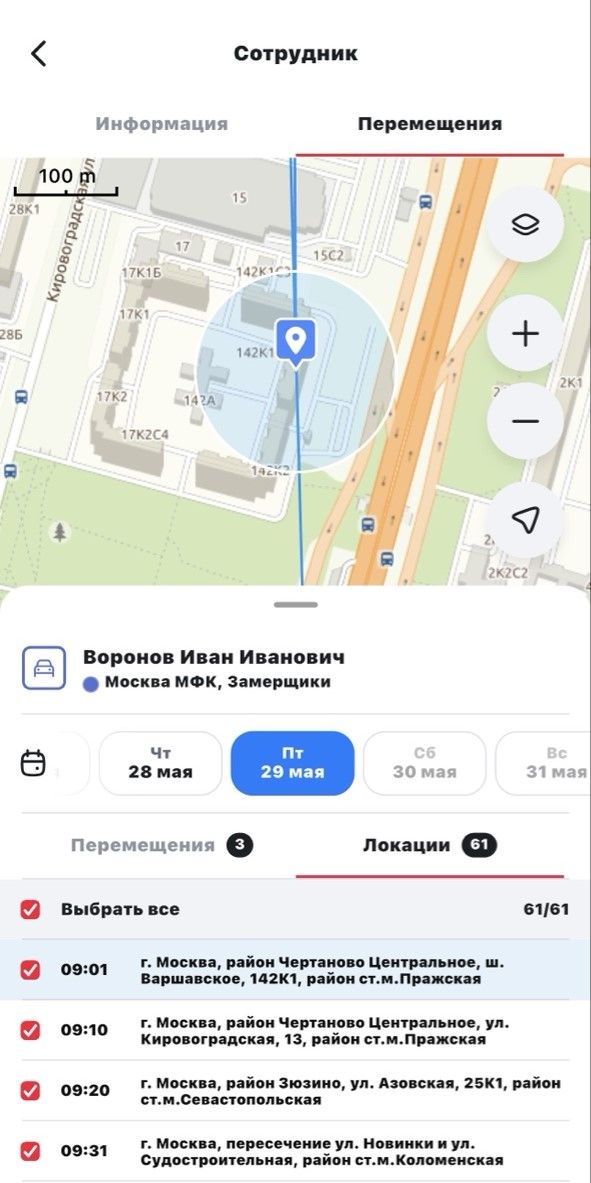Open the map layers button
This screenshot has height=1183, width=591.
tap(525, 224)
